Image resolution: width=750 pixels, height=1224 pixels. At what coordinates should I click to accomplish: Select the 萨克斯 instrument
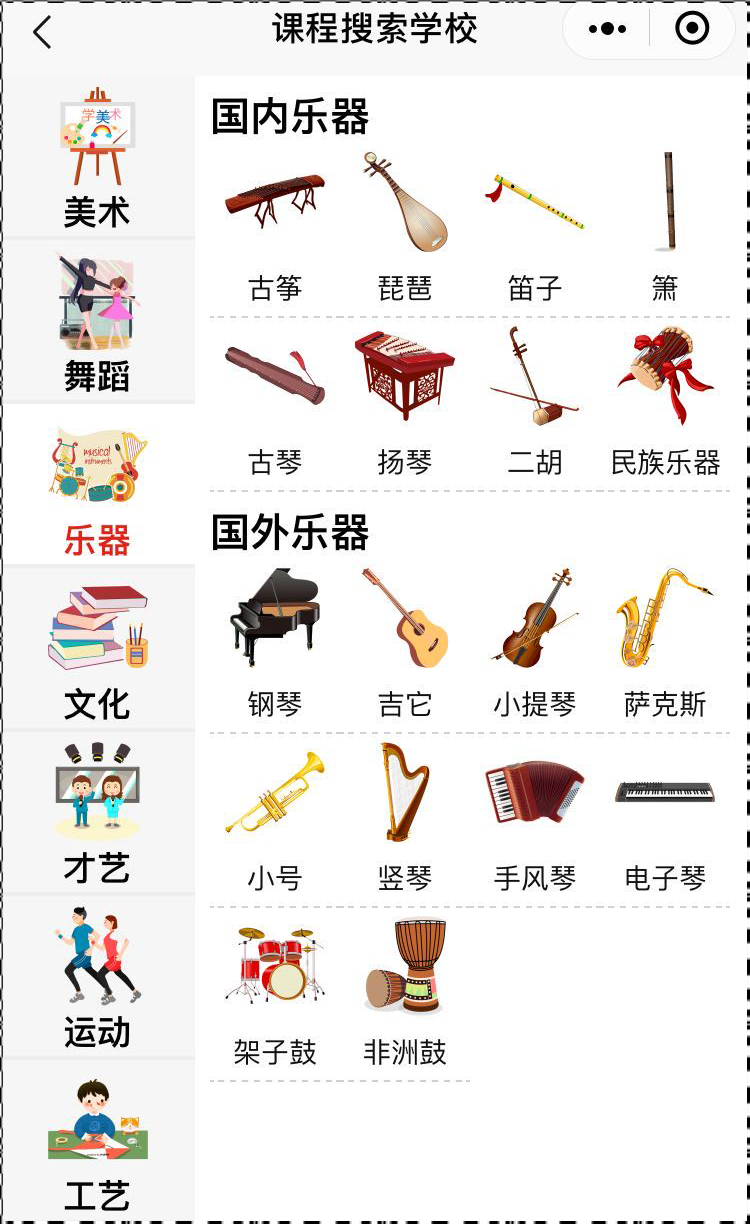pos(665,642)
